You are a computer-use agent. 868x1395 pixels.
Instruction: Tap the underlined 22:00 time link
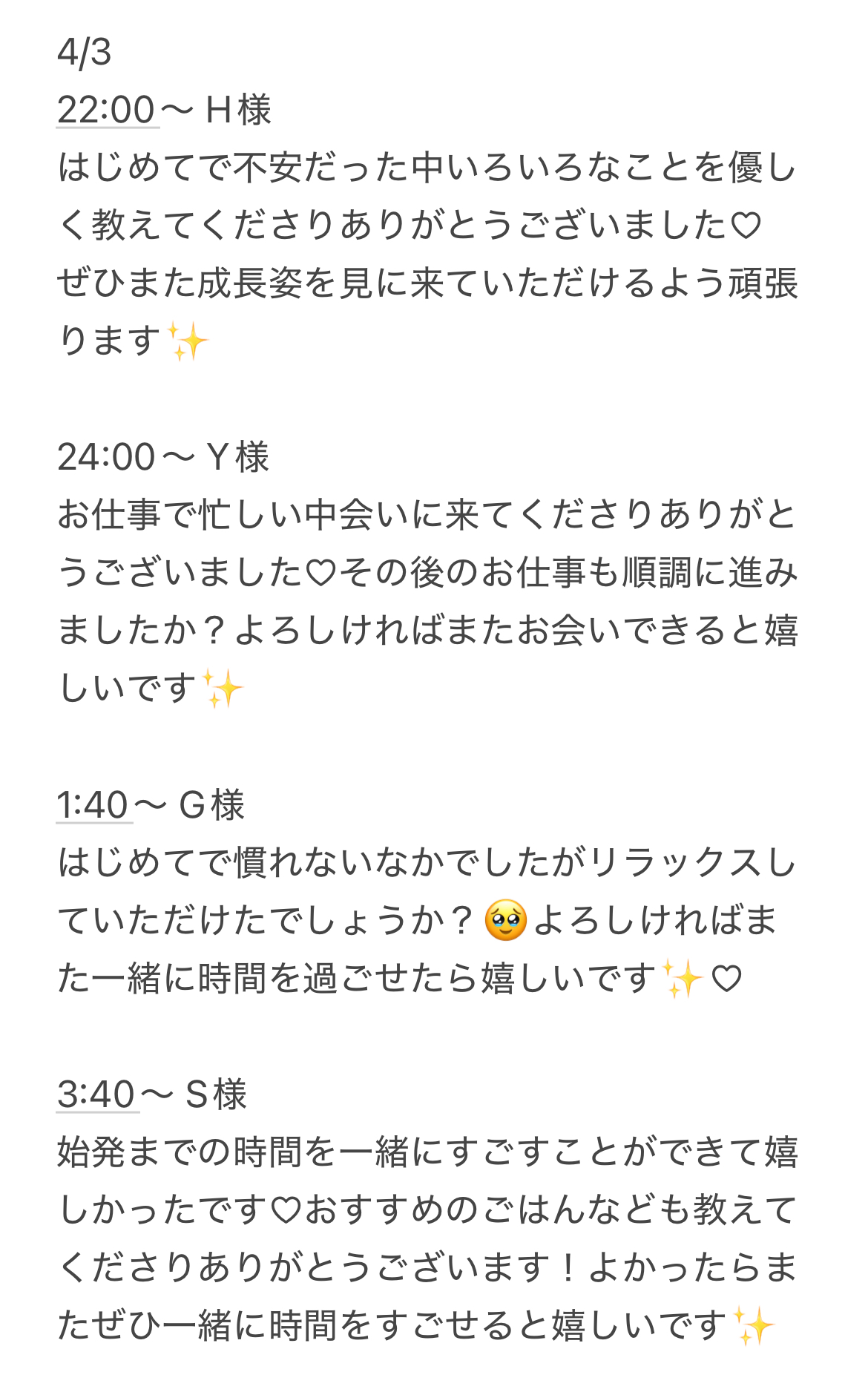pyautogui.click(x=106, y=110)
